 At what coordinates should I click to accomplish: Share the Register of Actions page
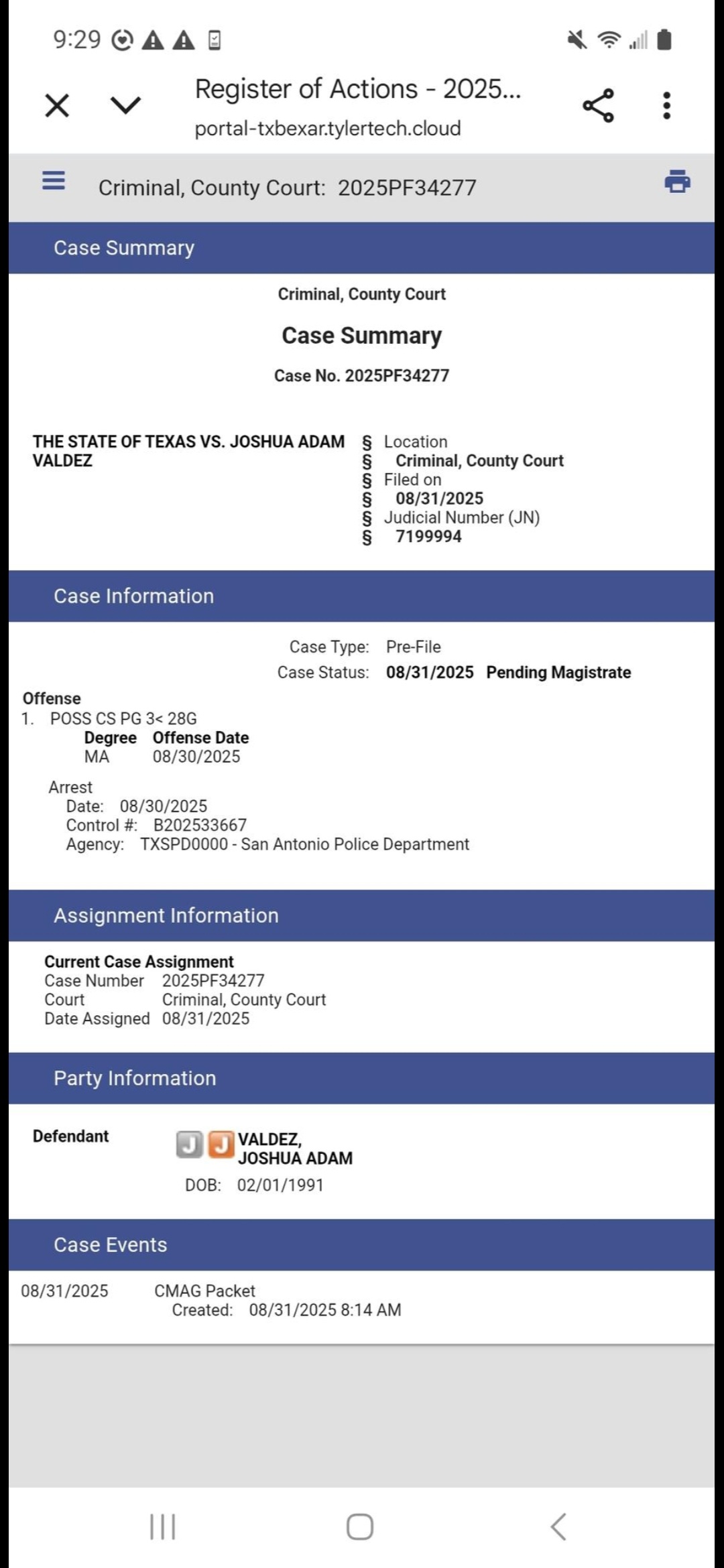[598, 105]
